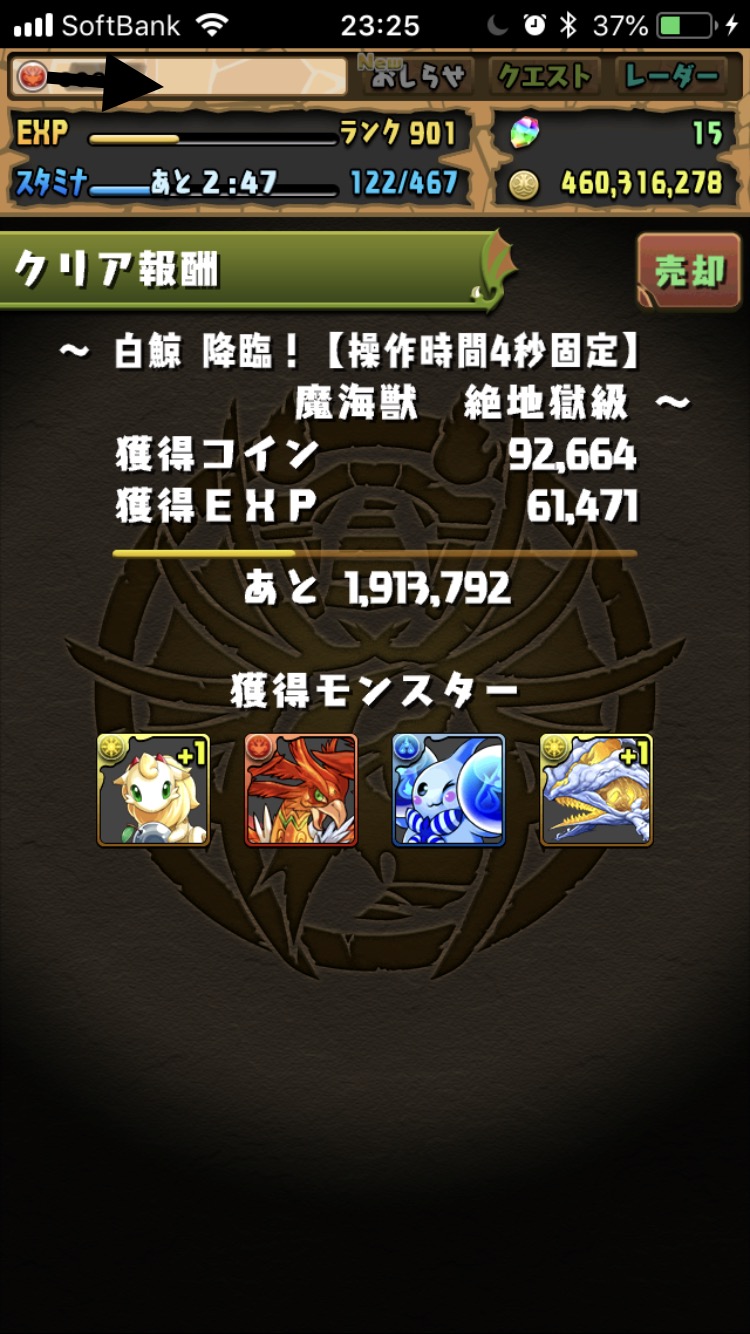Tap the 売却 sell button
Image resolution: width=750 pixels, height=1334 pixels.
click(689, 271)
